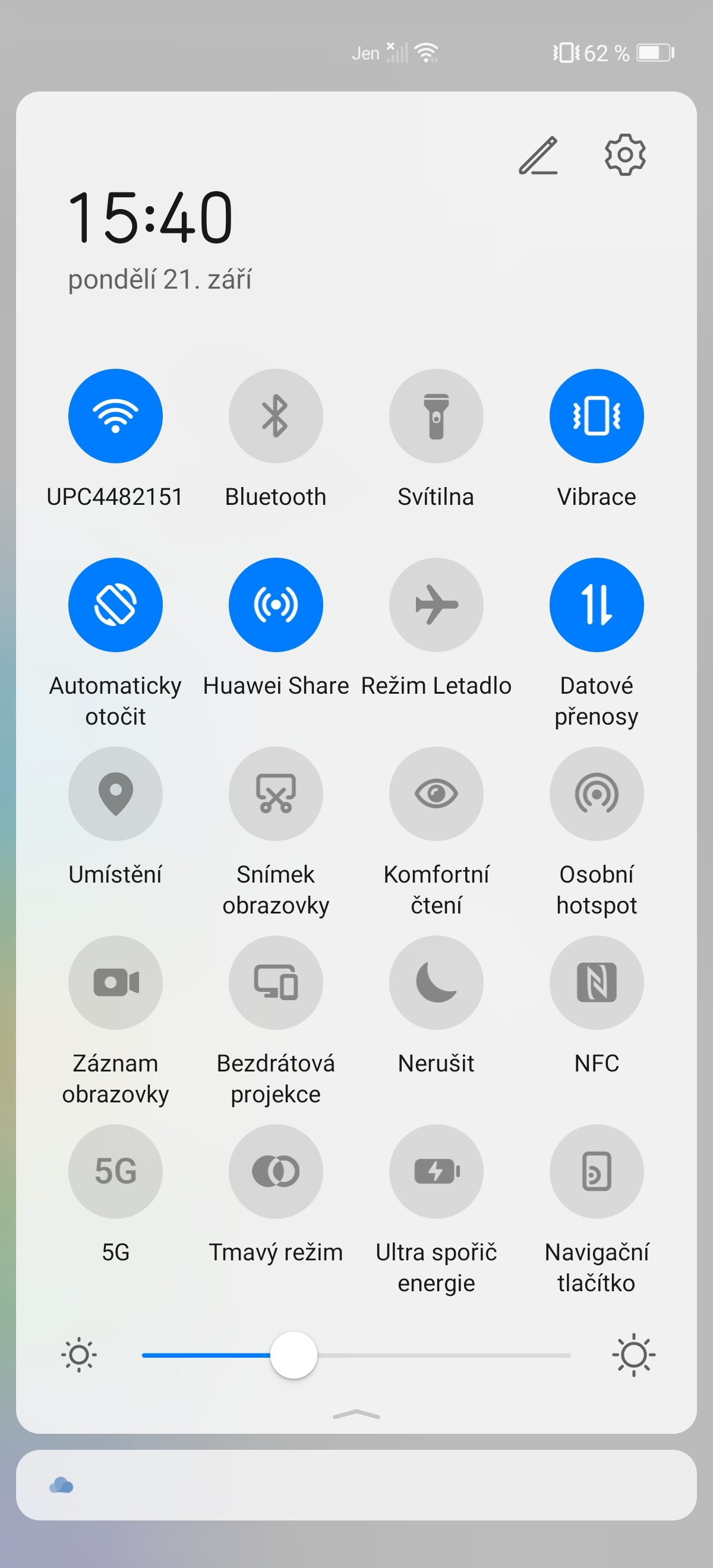Open Navigační tlačítko settings

pos(596,1172)
